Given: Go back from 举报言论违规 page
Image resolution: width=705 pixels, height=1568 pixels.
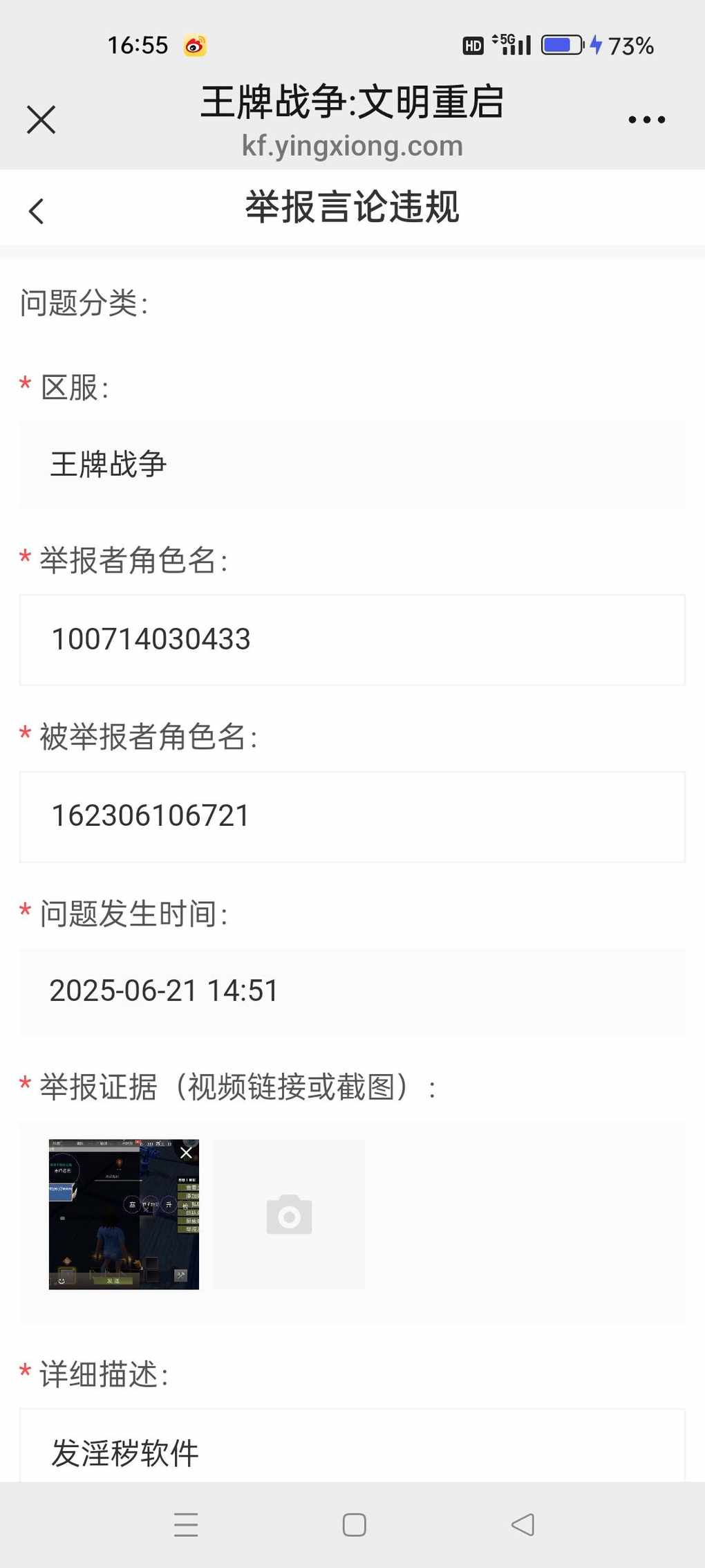Looking at the screenshot, I should [x=37, y=211].
